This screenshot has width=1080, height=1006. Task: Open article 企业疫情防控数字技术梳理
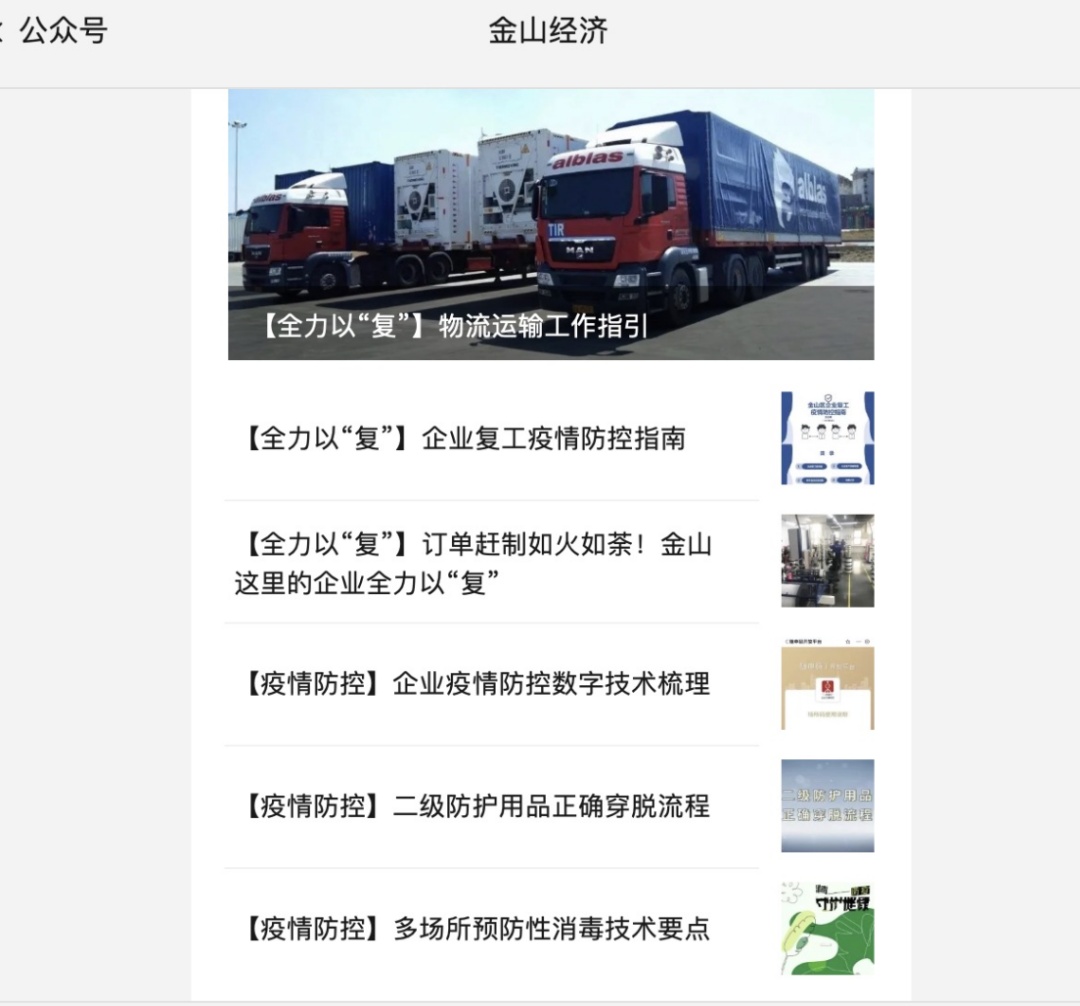coord(477,684)
